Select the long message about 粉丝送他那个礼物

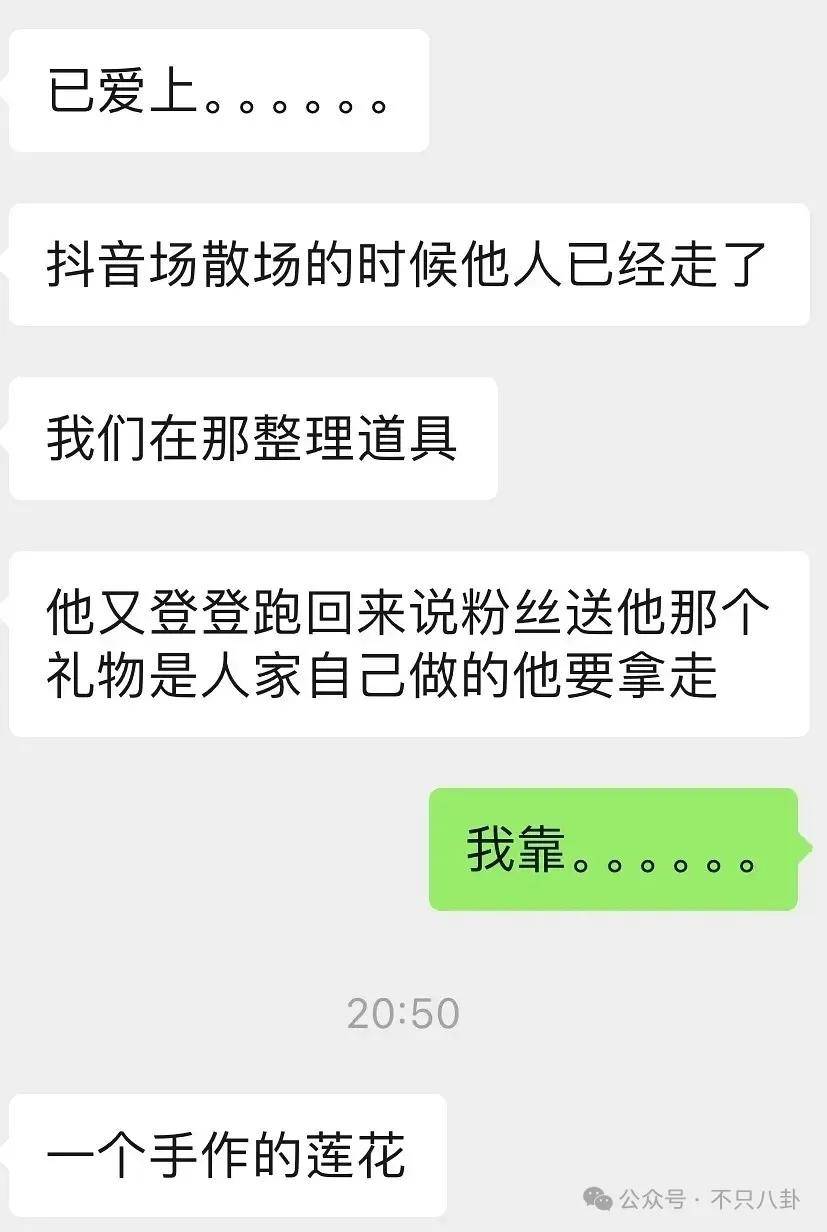[x=410, y=640]
